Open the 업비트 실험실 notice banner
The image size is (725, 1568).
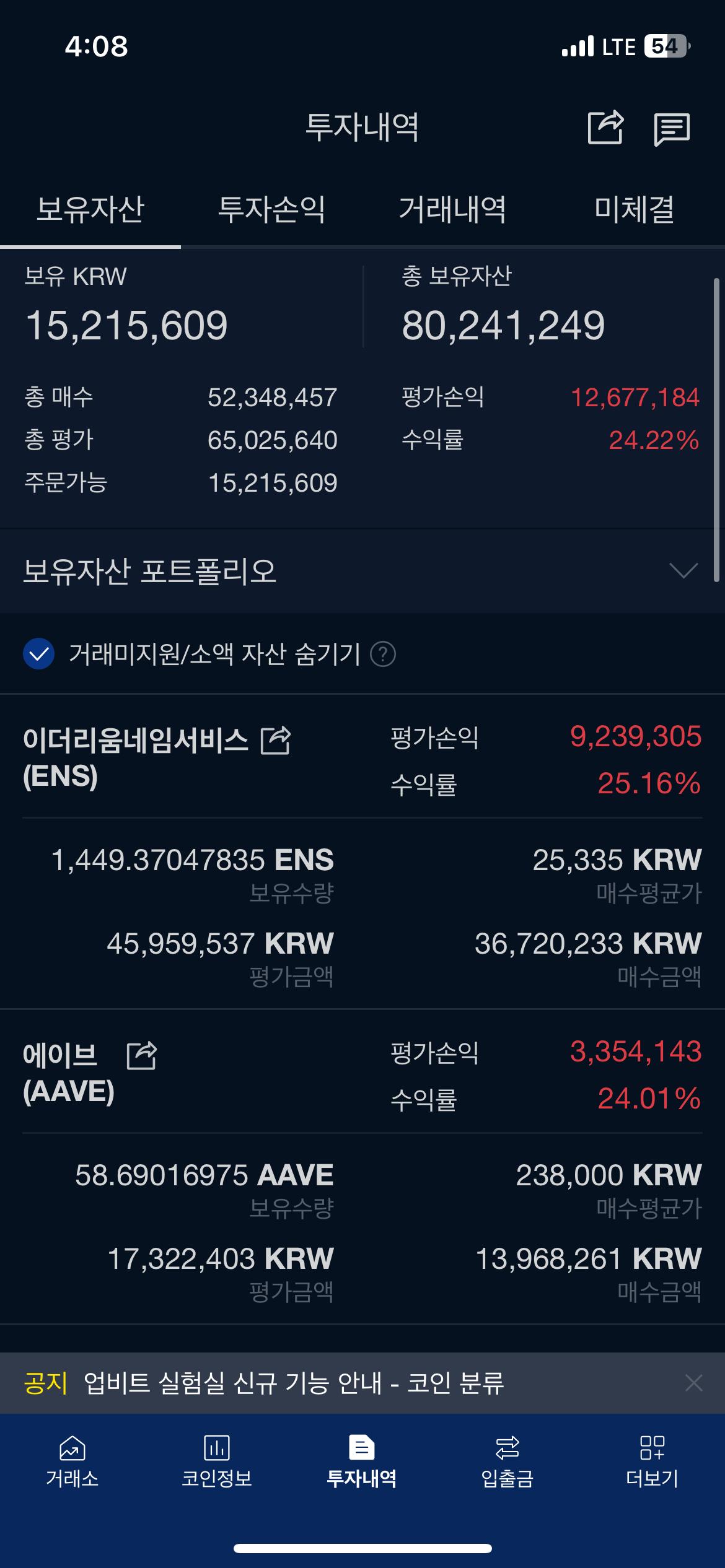point(294,1383)
